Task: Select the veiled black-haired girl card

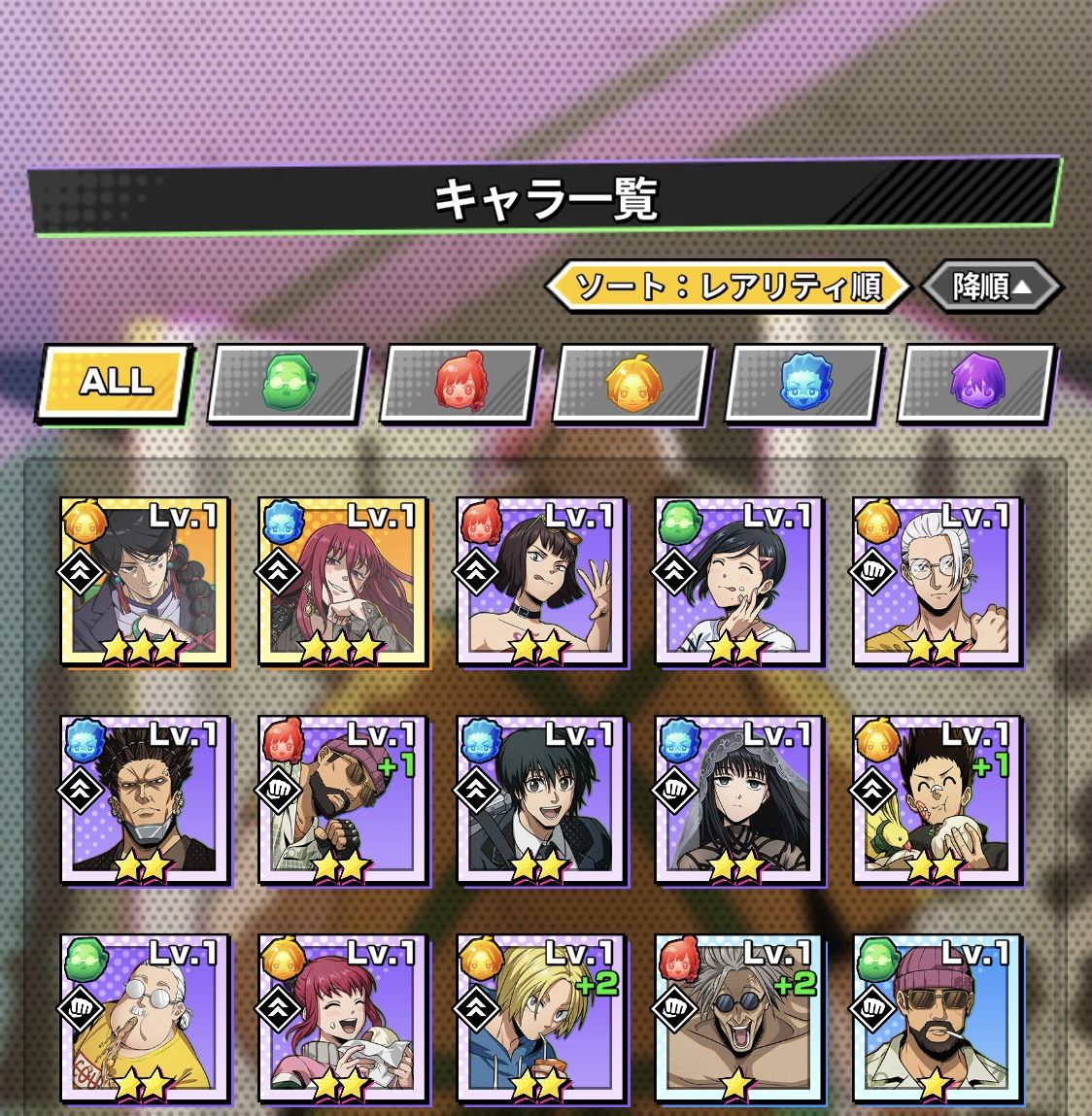Action: pyautogui.click(x=739, y=800)
